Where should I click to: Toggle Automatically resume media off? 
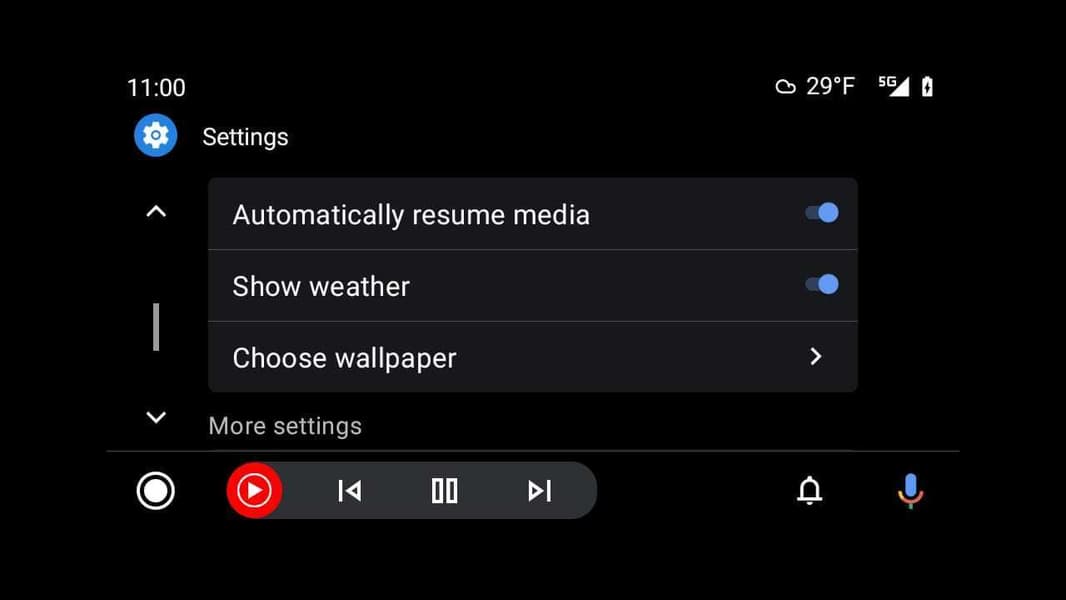click(821, 213)
